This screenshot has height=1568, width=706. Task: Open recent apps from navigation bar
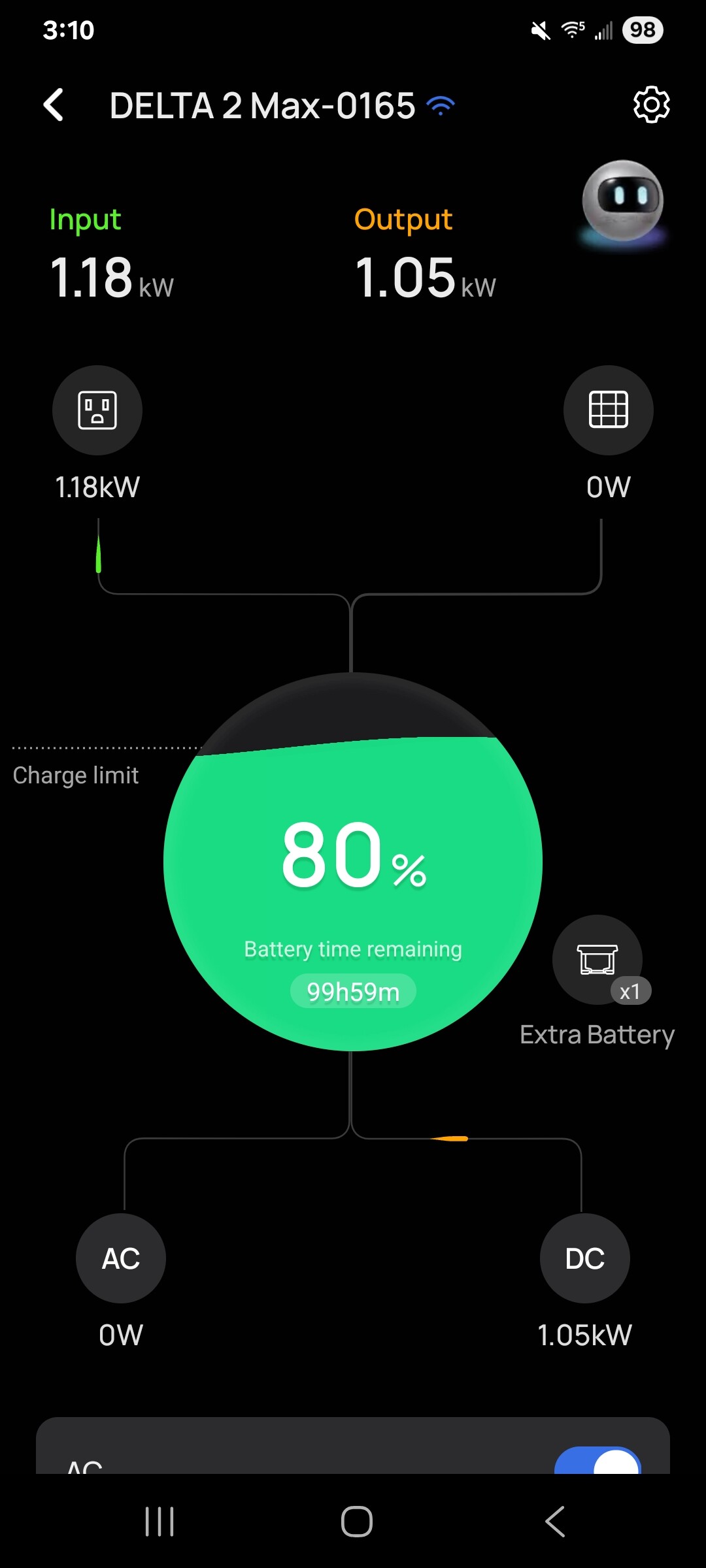160,1522
